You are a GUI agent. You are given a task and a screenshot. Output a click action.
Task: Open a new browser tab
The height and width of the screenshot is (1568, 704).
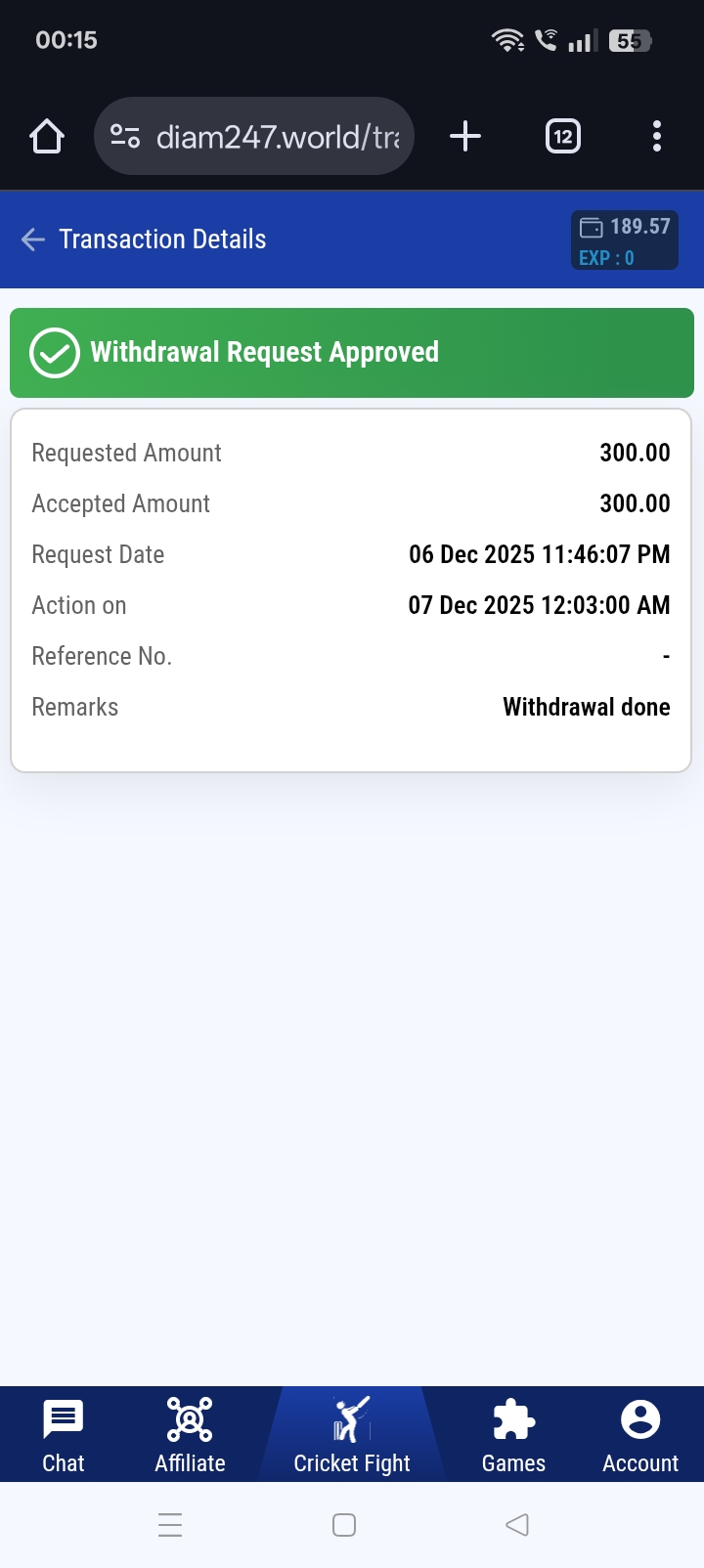click(465, 136)
